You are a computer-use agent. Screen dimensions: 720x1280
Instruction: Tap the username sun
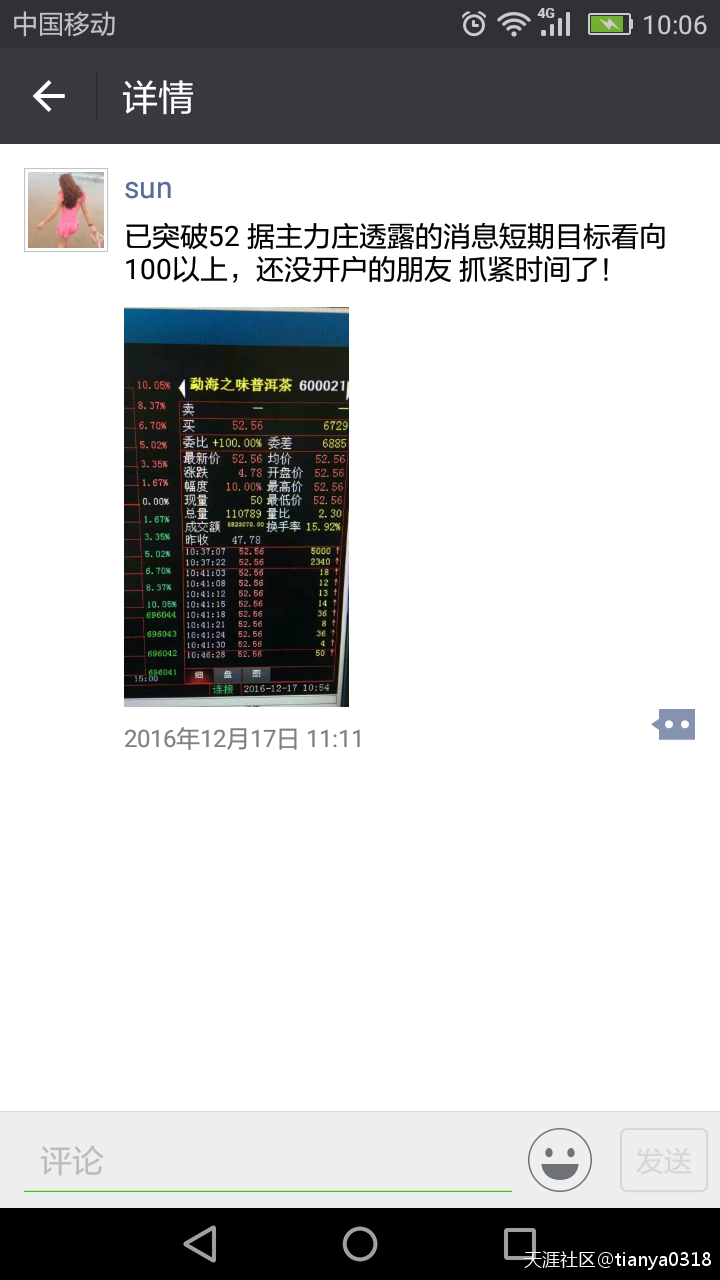[x=148, y=188]
